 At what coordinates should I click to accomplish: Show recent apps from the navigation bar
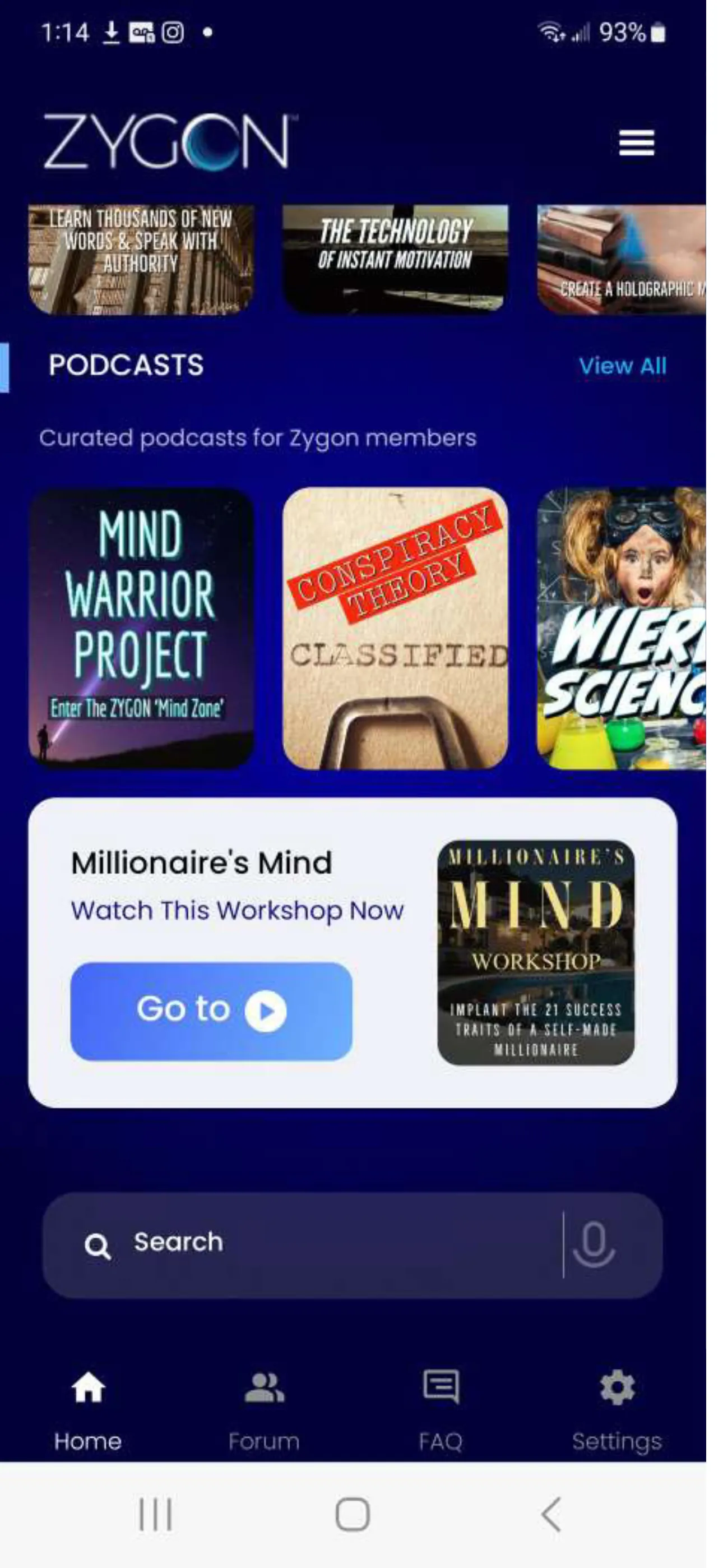click(156, 1514)
